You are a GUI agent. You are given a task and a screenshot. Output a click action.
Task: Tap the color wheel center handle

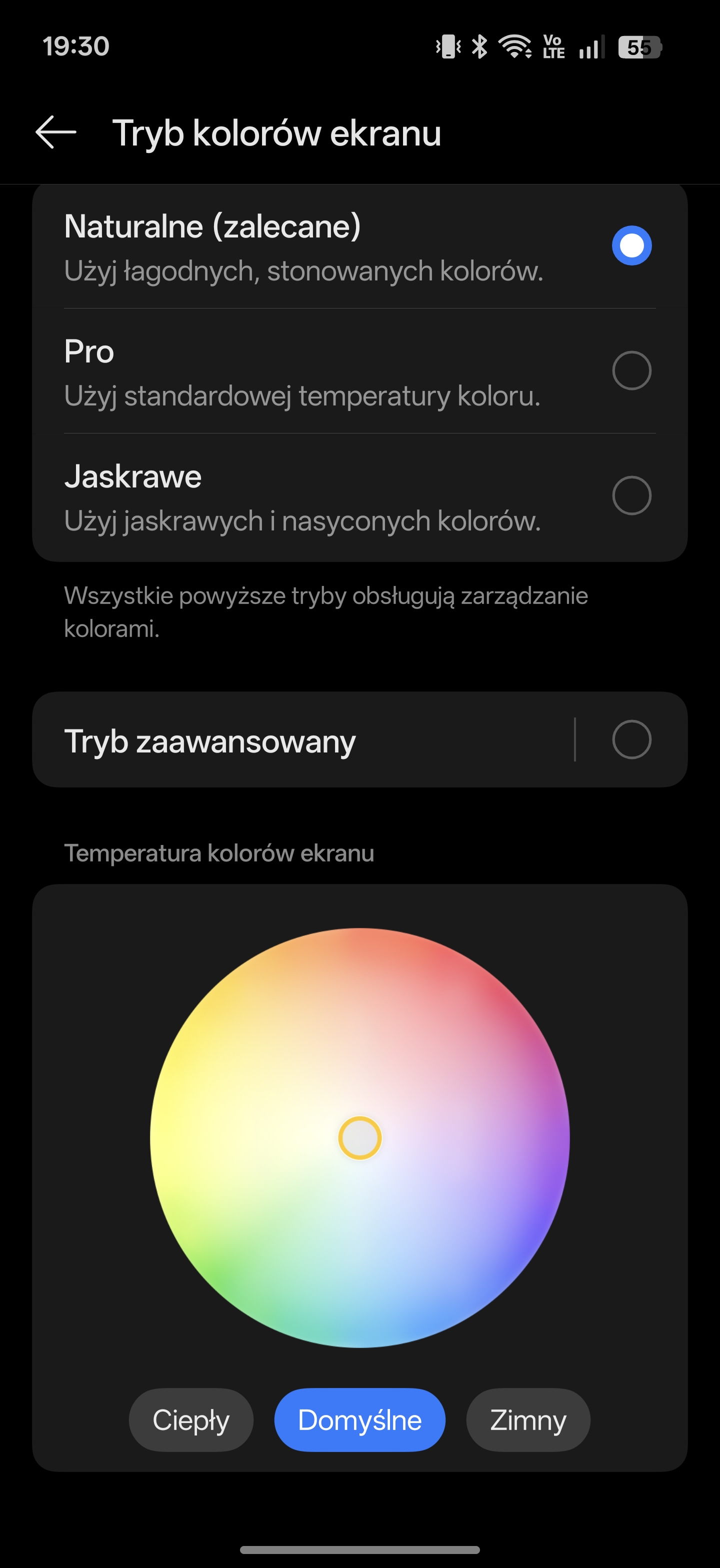click(359, 1137)
